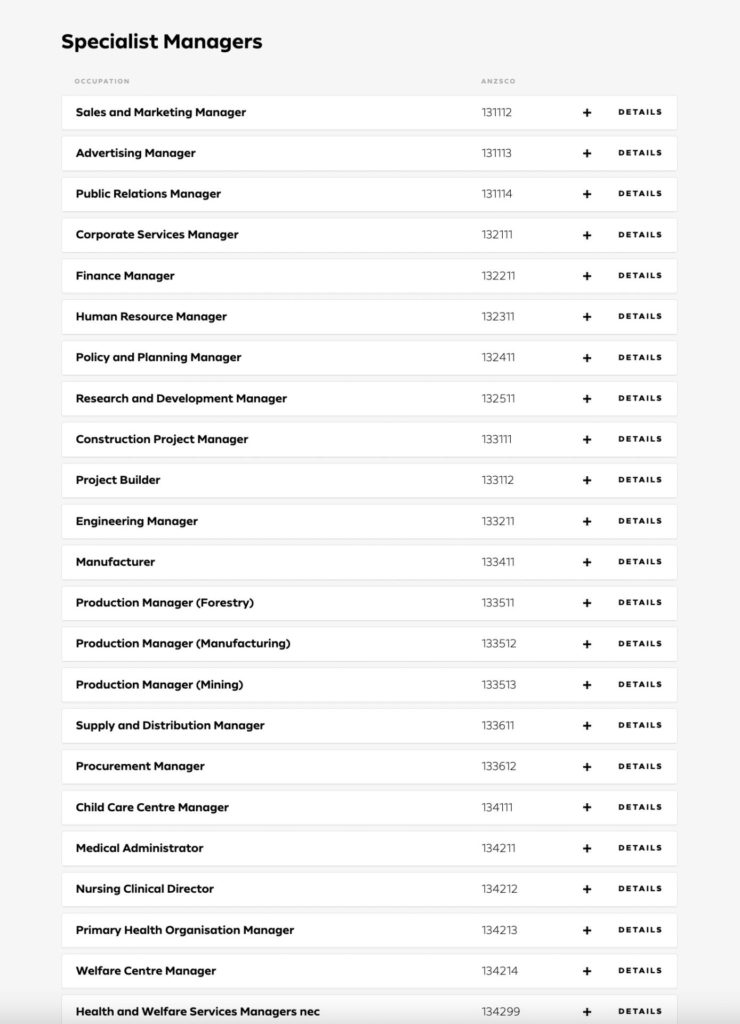Expand the Medical Administrator entry
740x1024 pixels.
[586, 847]
